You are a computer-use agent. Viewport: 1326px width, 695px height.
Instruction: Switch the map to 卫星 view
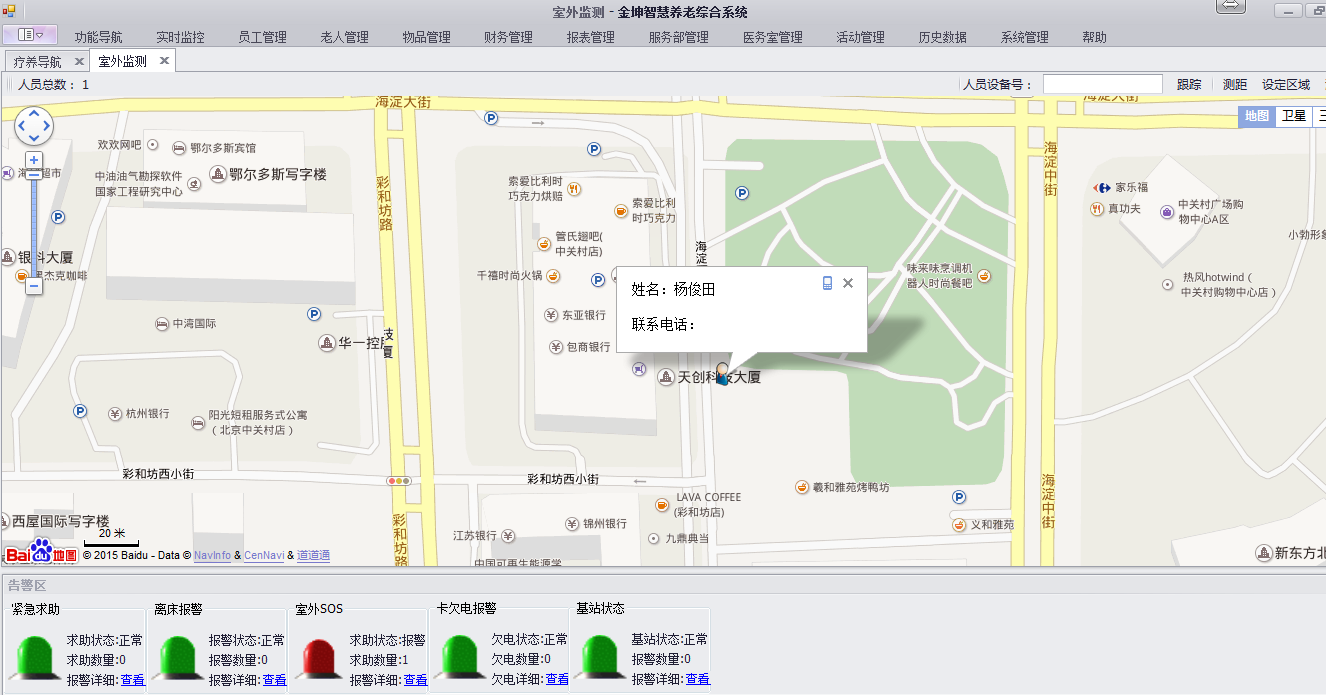click(x=1294, y=116)
